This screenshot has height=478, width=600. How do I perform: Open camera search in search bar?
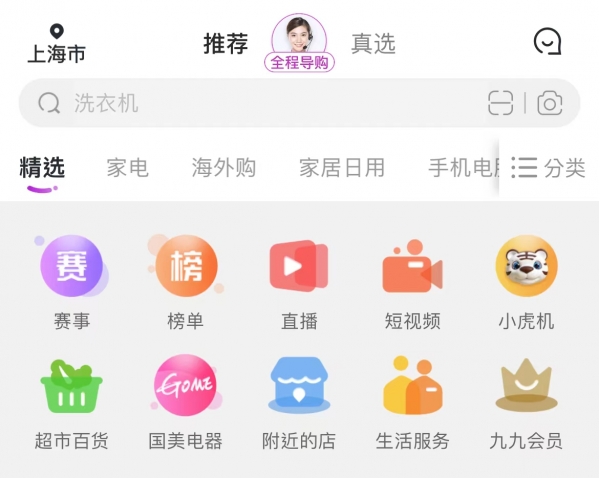coord(549,103)
